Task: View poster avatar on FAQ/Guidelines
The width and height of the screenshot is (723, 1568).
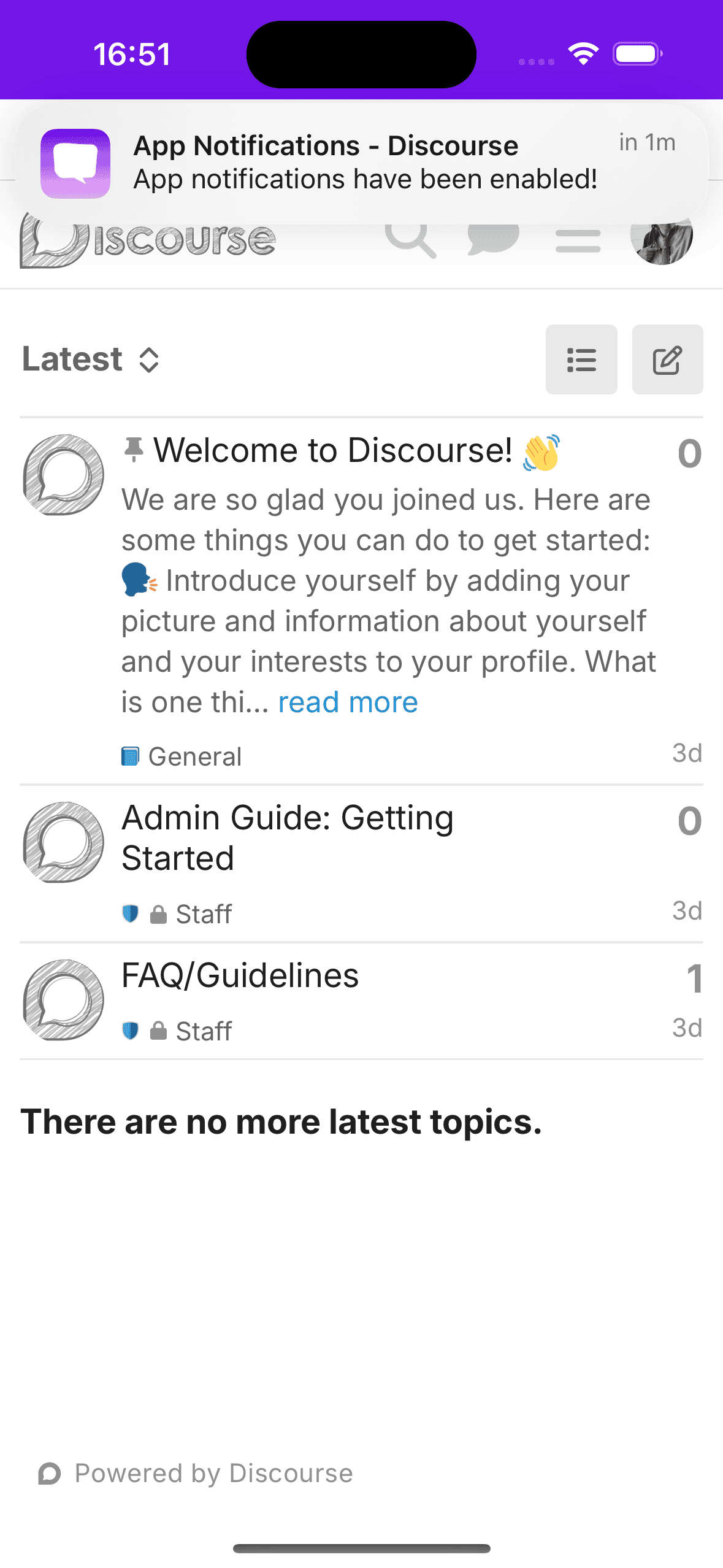Action: [63, 1000]
